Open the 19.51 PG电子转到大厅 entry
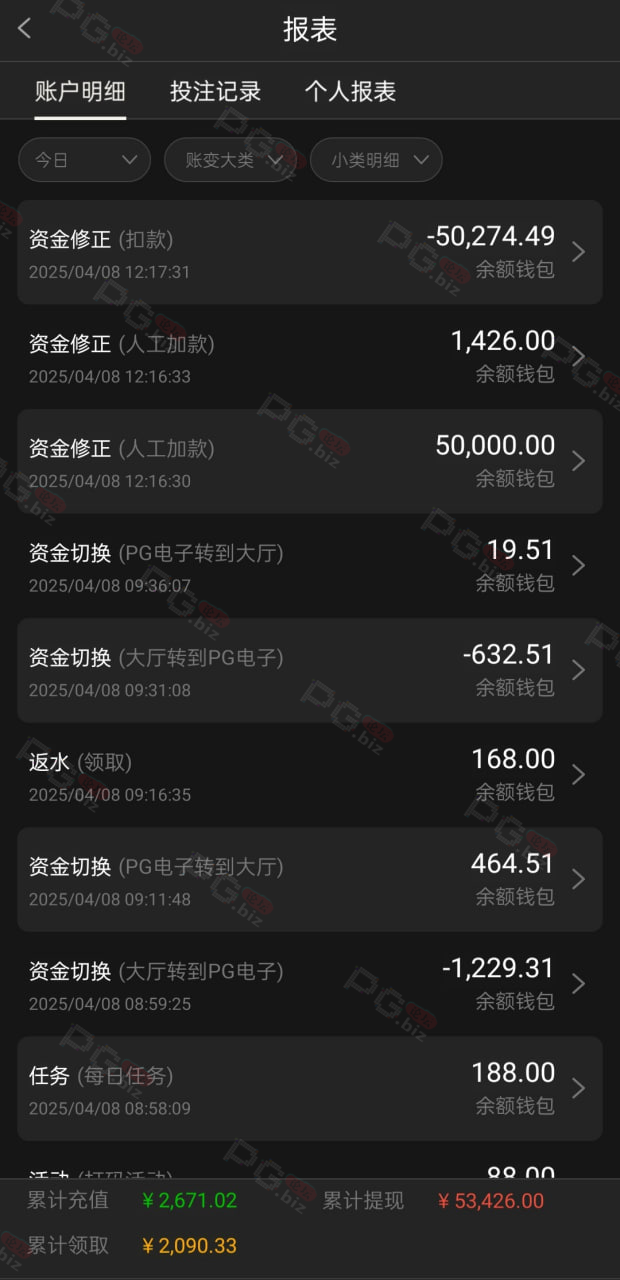 tap(310, 566)
